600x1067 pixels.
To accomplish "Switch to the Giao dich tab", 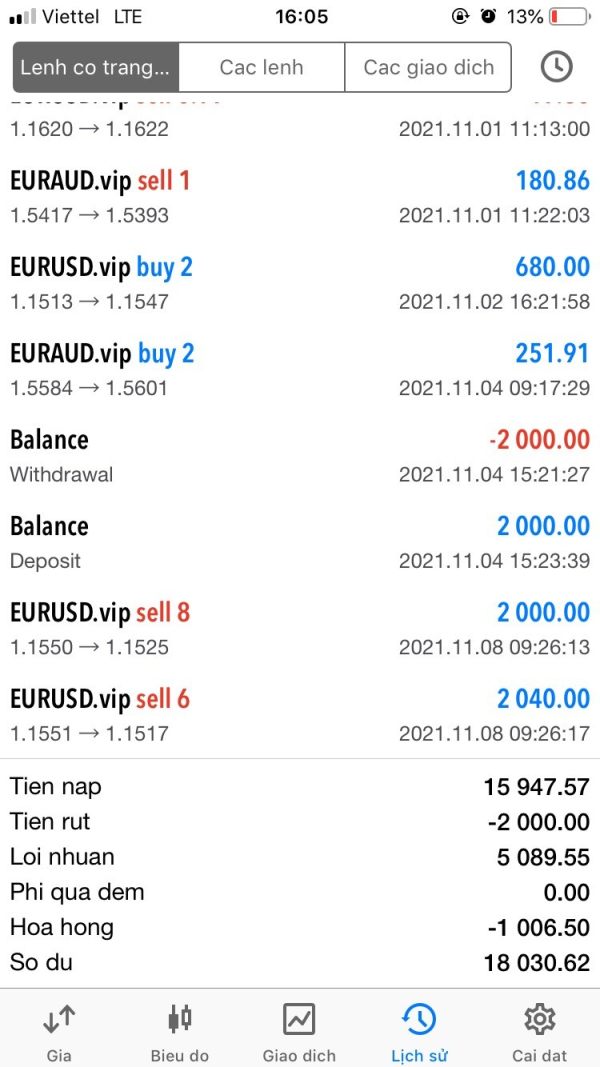I will point(299,1032).
